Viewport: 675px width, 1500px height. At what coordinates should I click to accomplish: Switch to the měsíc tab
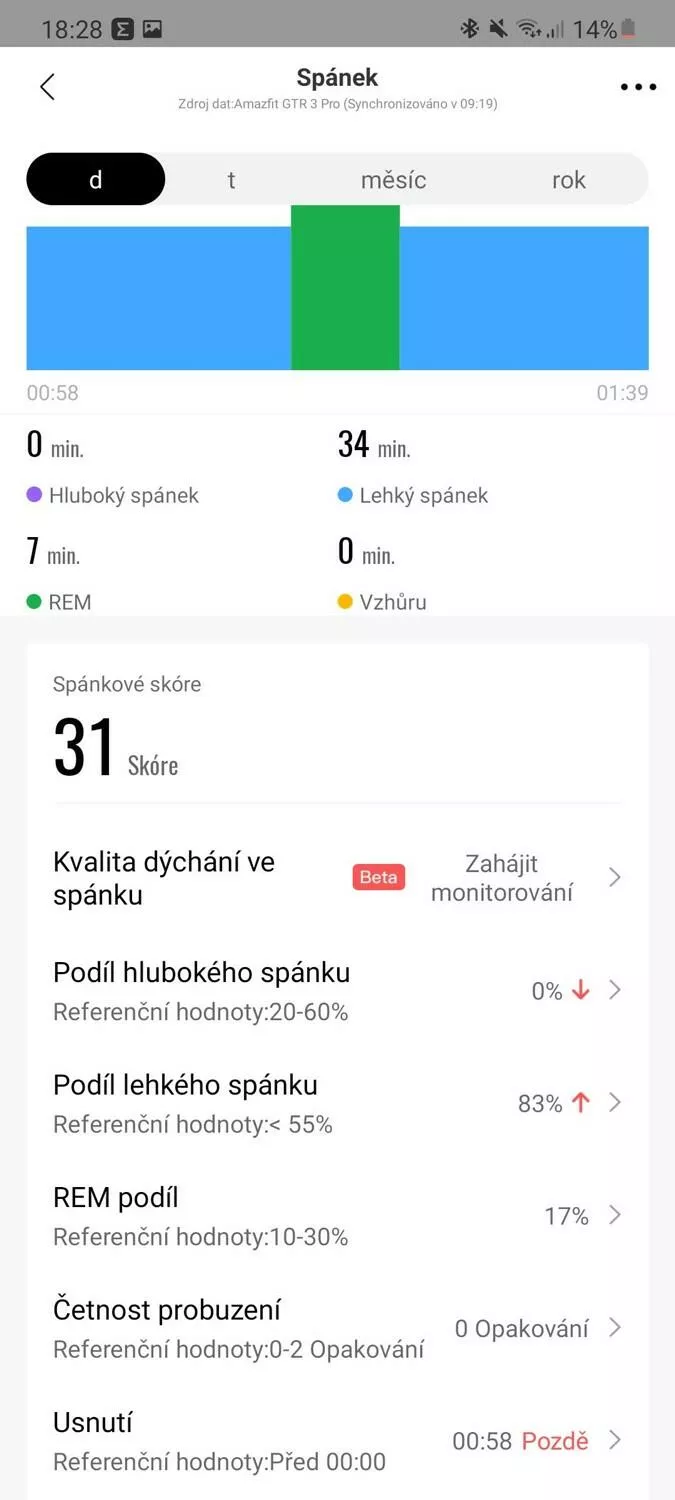394,180
